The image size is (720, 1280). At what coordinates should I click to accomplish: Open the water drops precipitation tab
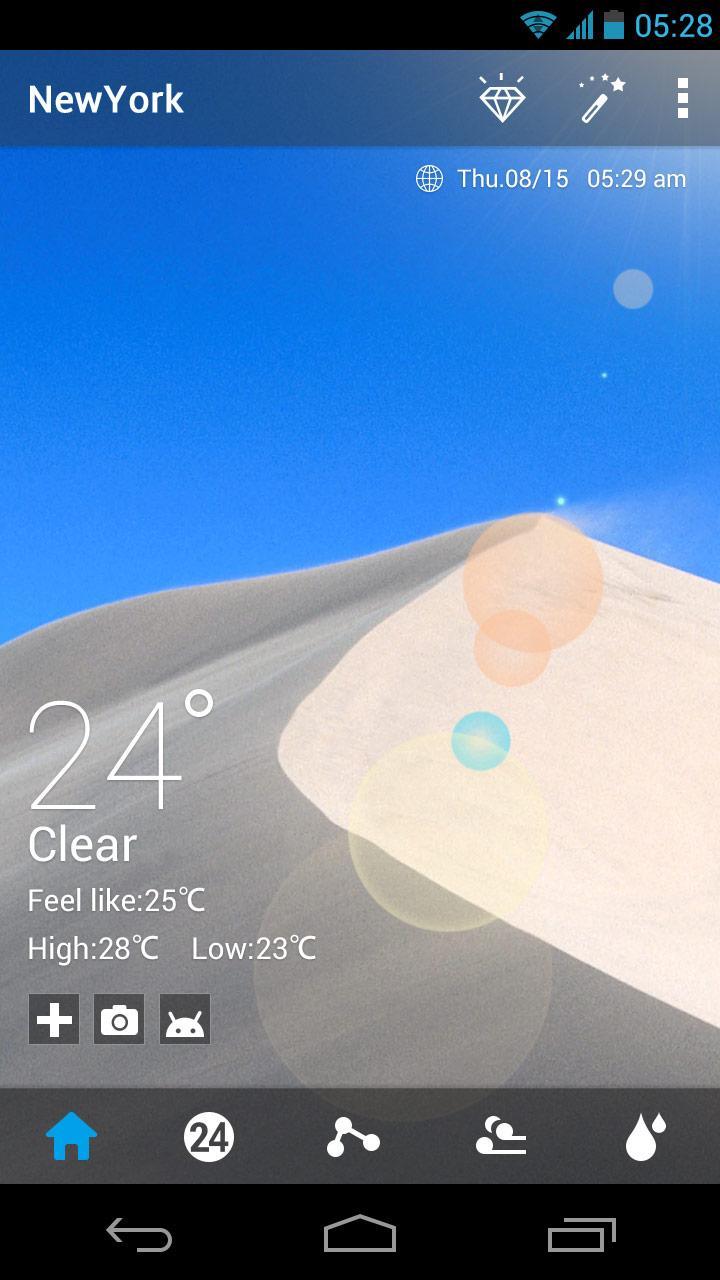click(645, 1137)
